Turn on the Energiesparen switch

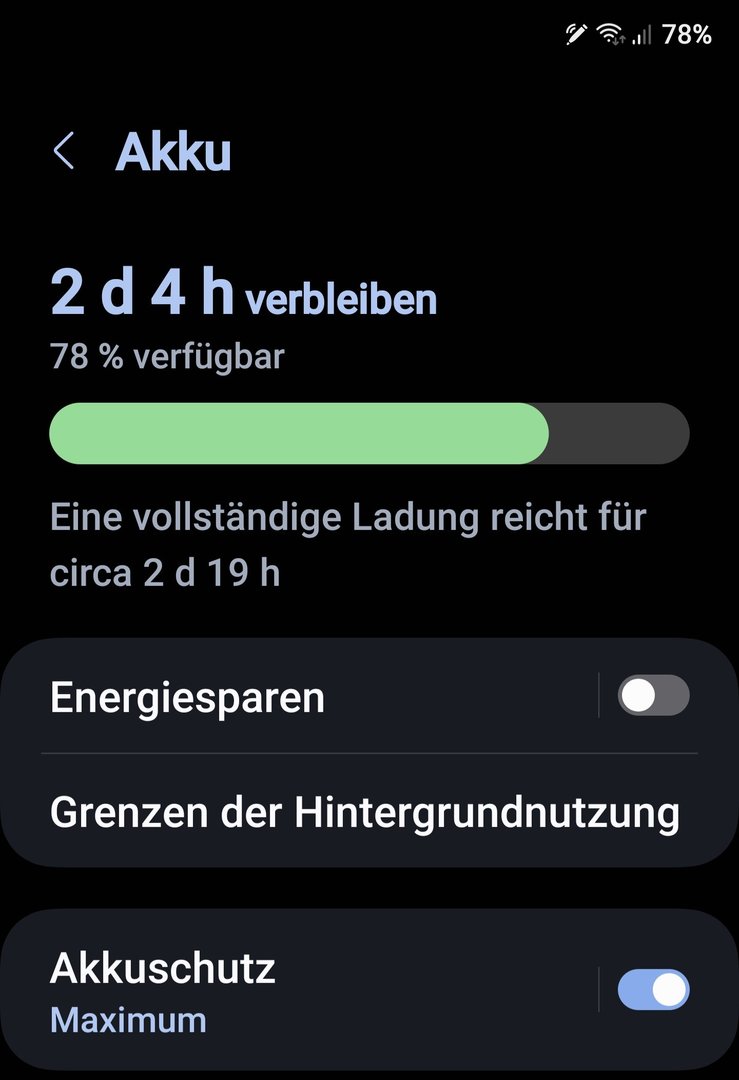(653, 696)
